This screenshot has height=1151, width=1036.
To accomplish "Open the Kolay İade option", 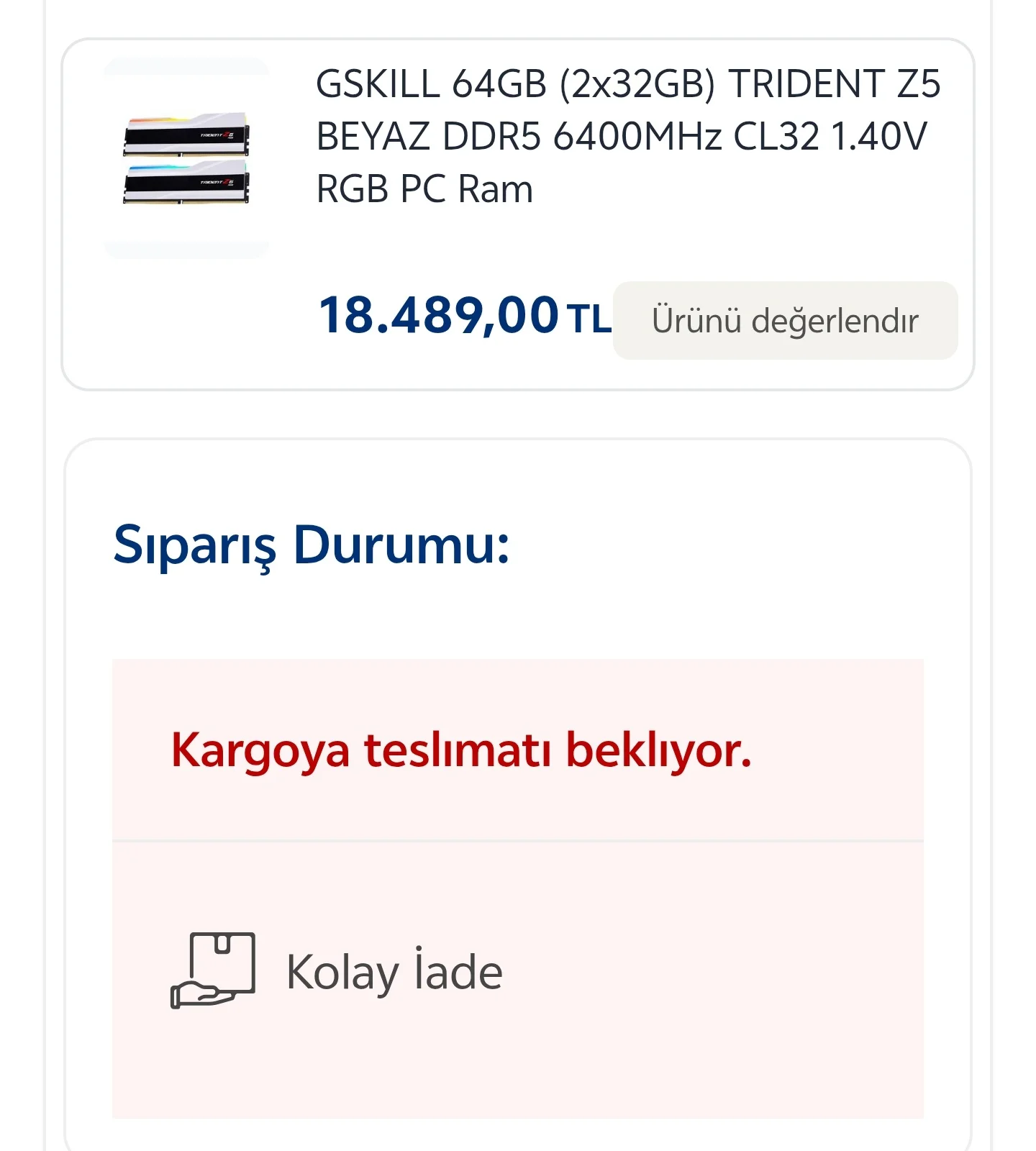I will [394, 971].
